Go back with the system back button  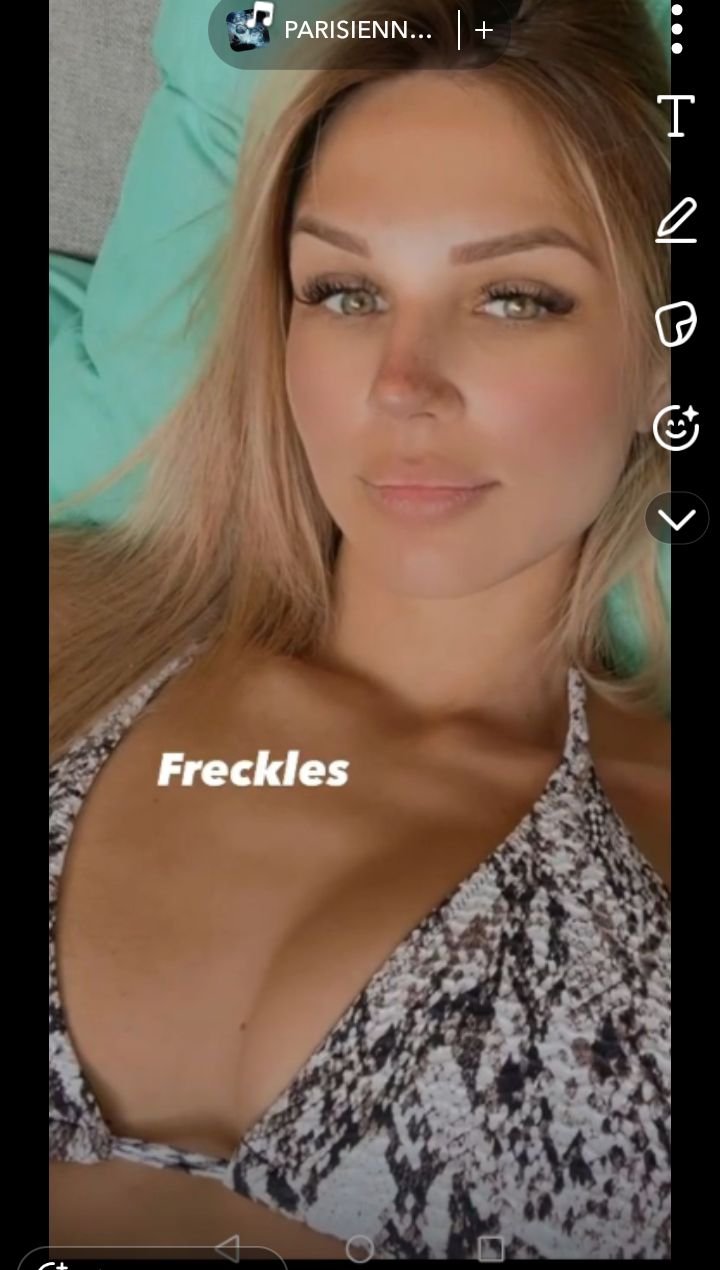point(228,1248)
